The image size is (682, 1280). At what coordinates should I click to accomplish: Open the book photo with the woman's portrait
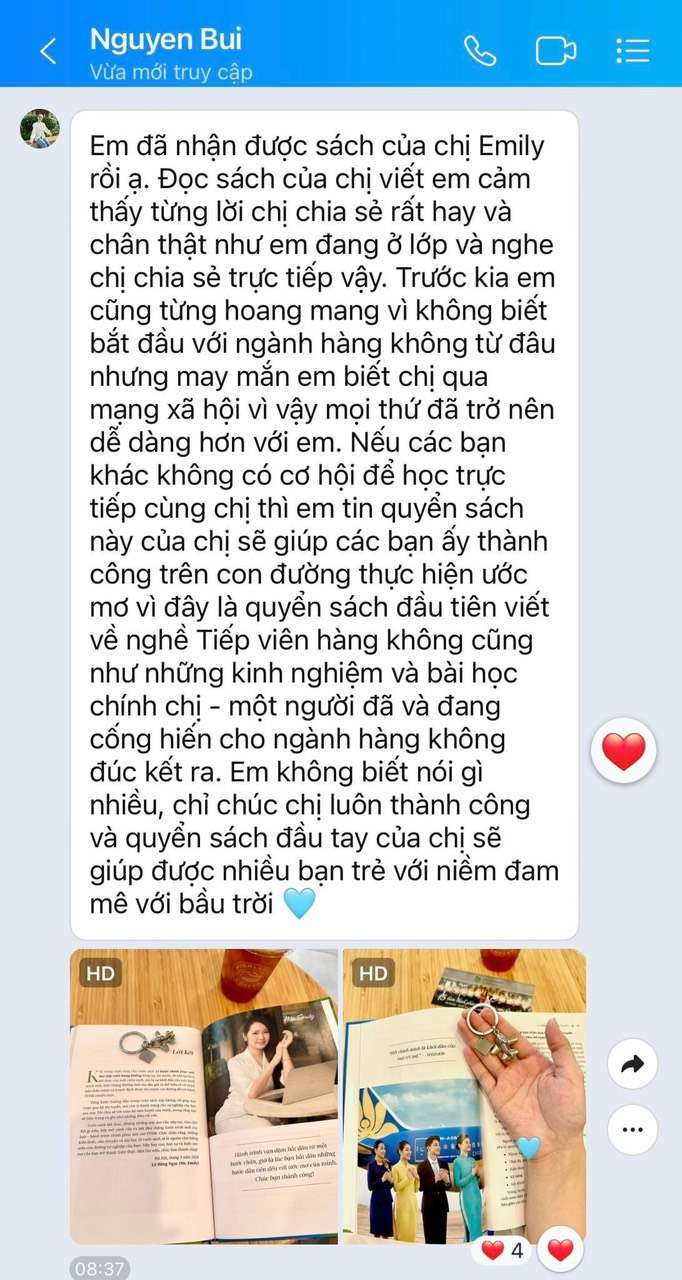203,1096
